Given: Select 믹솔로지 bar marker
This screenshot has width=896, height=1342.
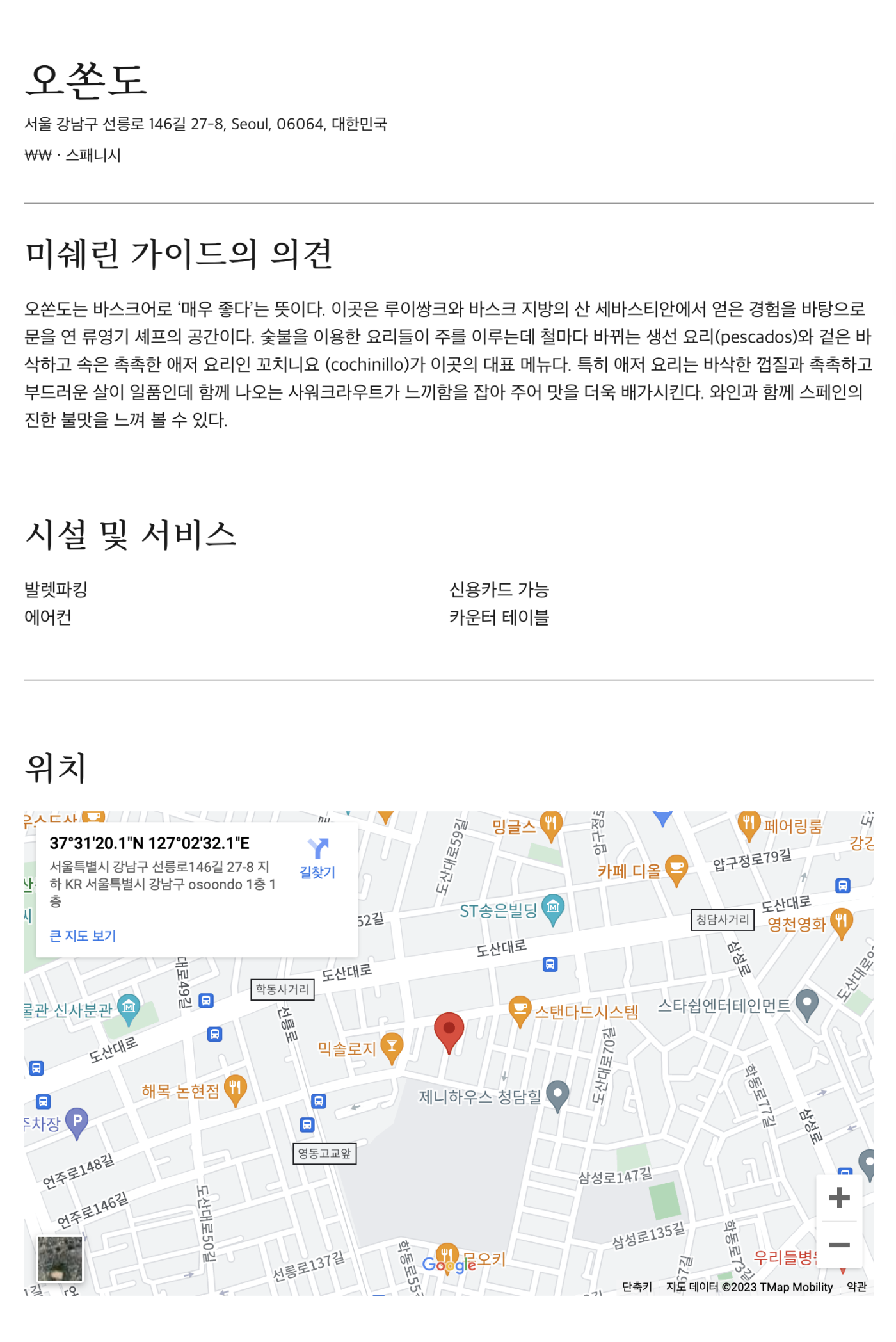Looking at the screenshot, I should [392, 1047].
